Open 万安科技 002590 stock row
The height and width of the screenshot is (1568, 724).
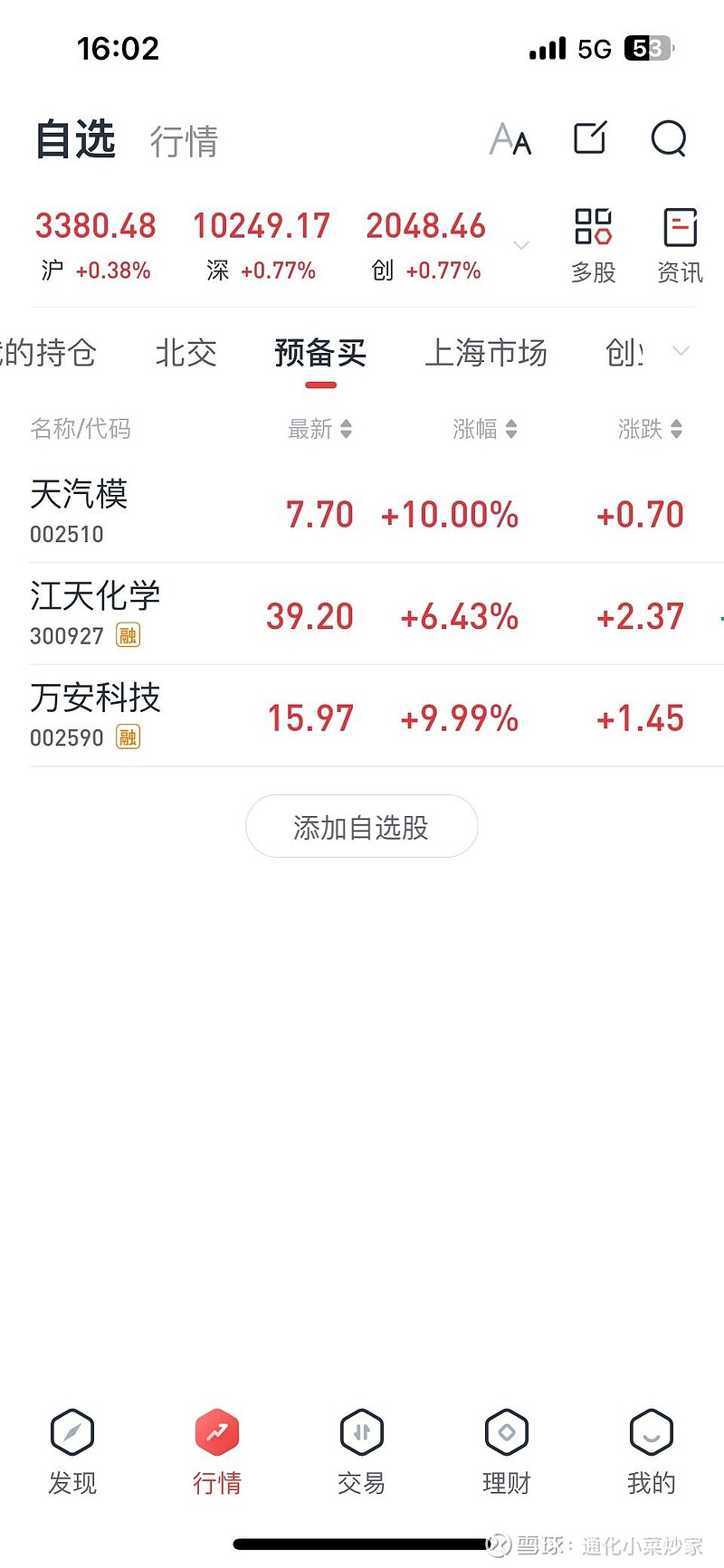[x=362, y=716]
